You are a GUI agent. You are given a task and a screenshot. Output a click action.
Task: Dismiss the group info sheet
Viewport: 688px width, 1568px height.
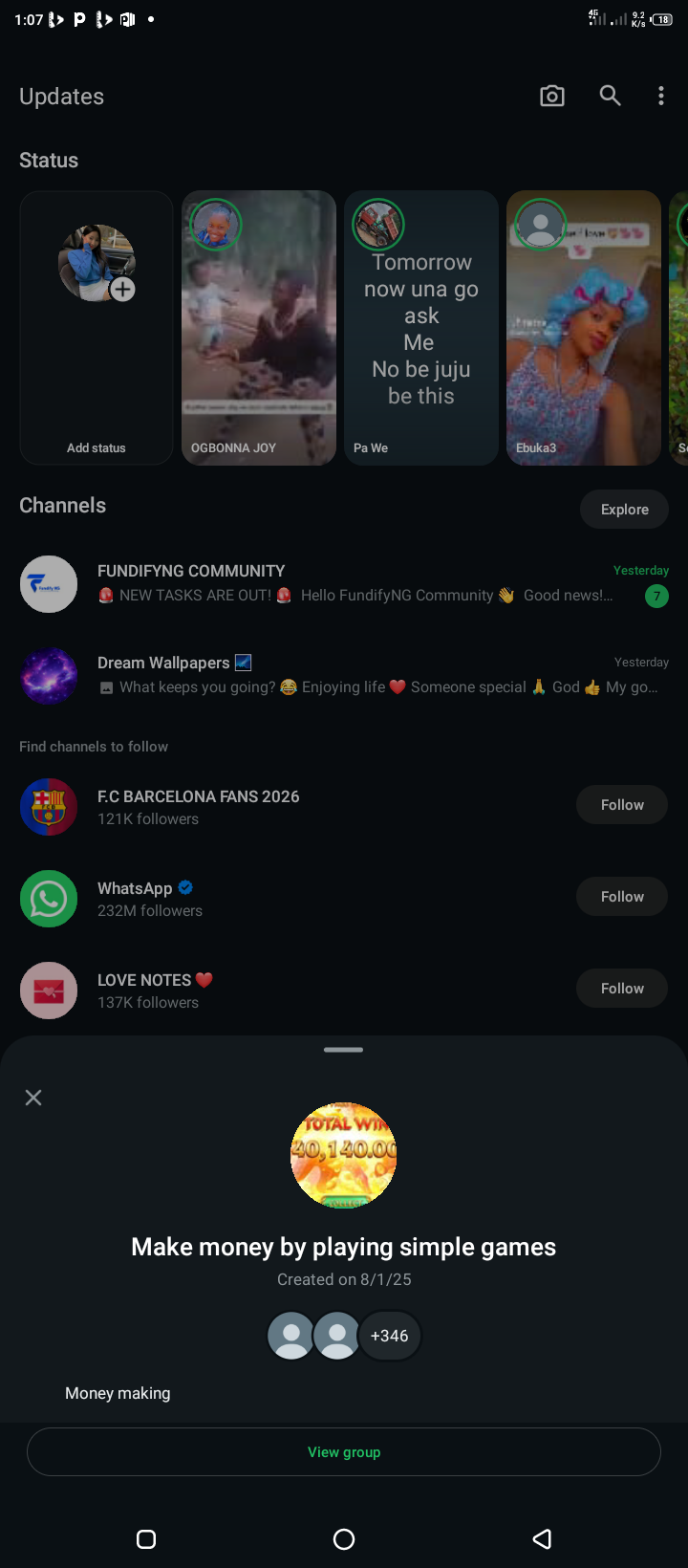pyautogui.click(x=33, y=1098)
